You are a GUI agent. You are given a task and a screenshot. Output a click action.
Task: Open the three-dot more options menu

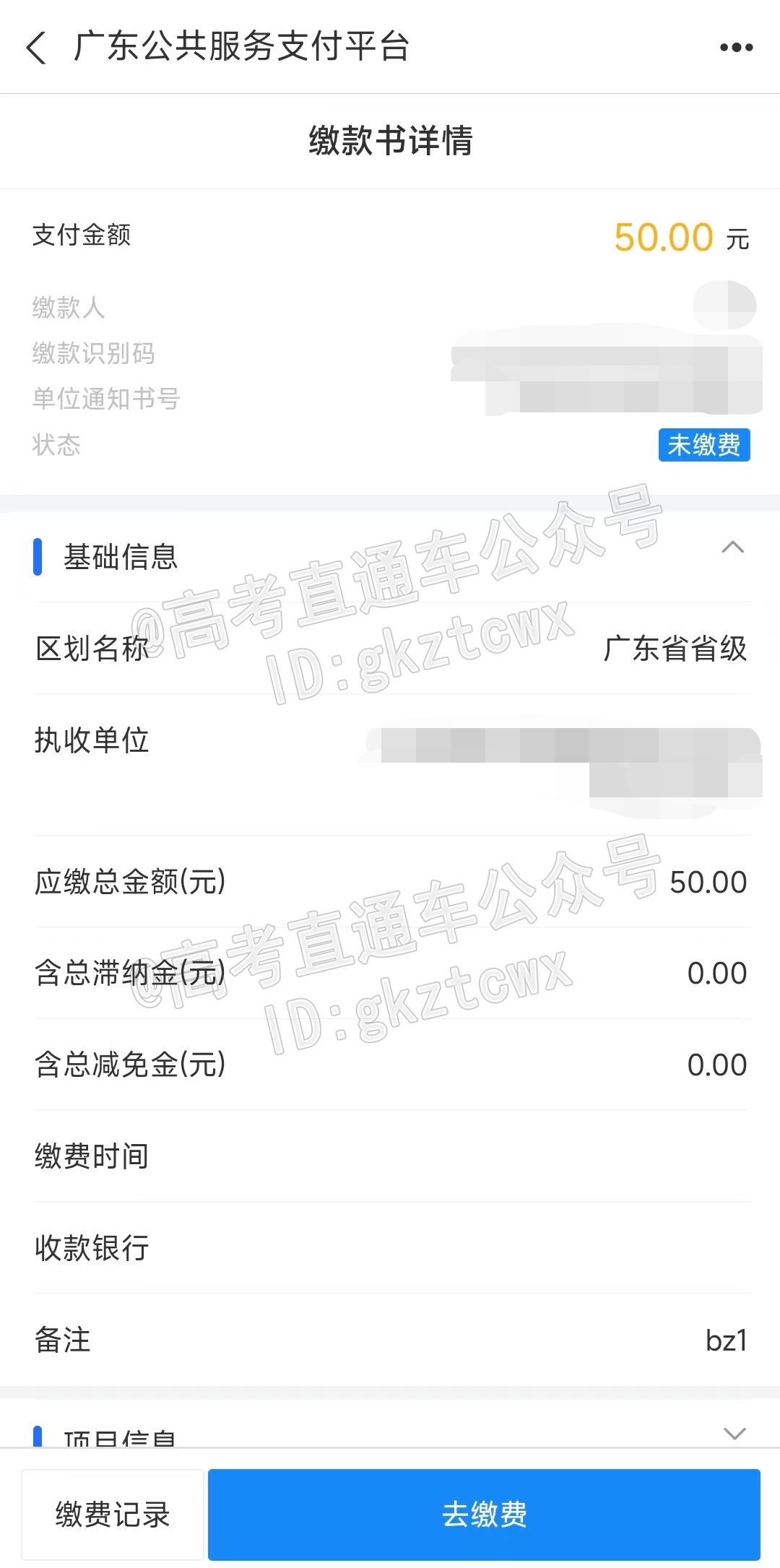click(x=736, y=48)
